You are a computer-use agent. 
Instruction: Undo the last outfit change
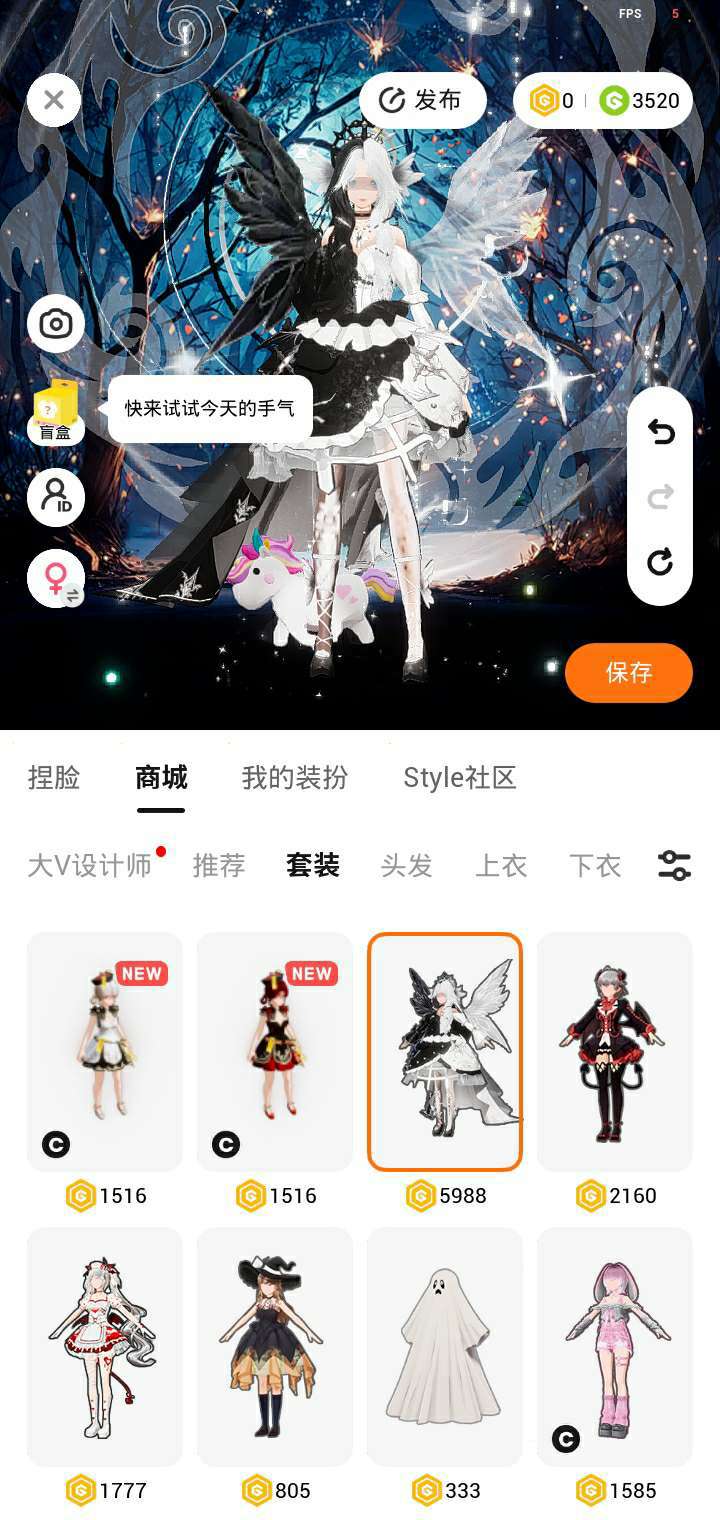pos(660,432)
